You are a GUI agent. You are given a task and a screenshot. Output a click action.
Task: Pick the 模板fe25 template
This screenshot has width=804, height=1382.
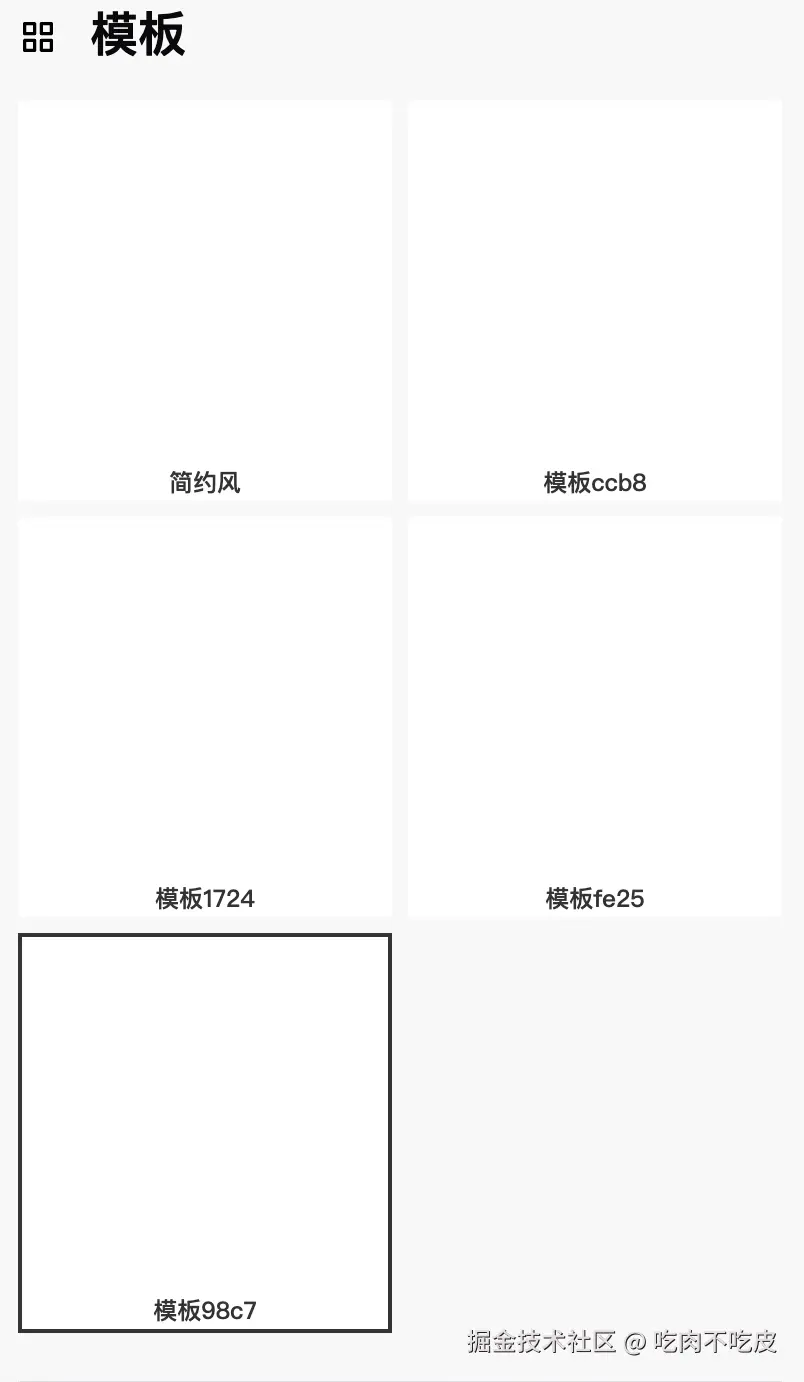[x=595, y=716]
